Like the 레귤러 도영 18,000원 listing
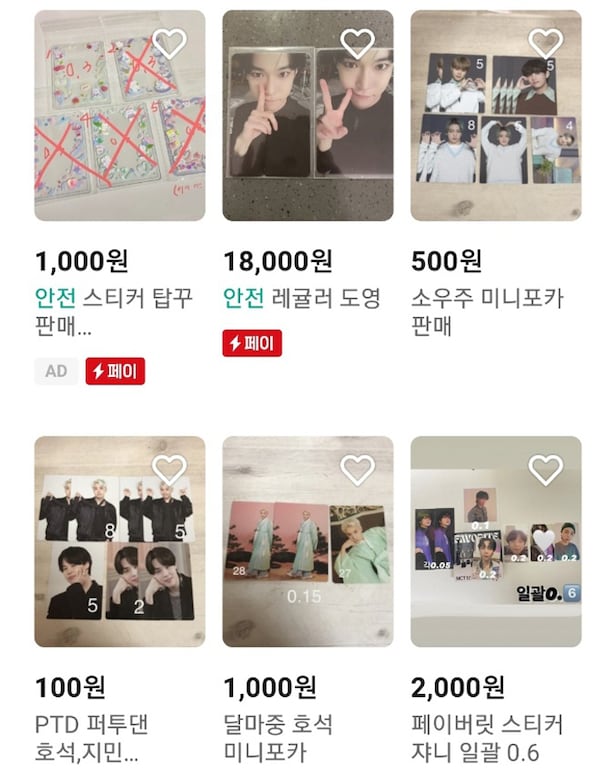 (x=357, y=43)
